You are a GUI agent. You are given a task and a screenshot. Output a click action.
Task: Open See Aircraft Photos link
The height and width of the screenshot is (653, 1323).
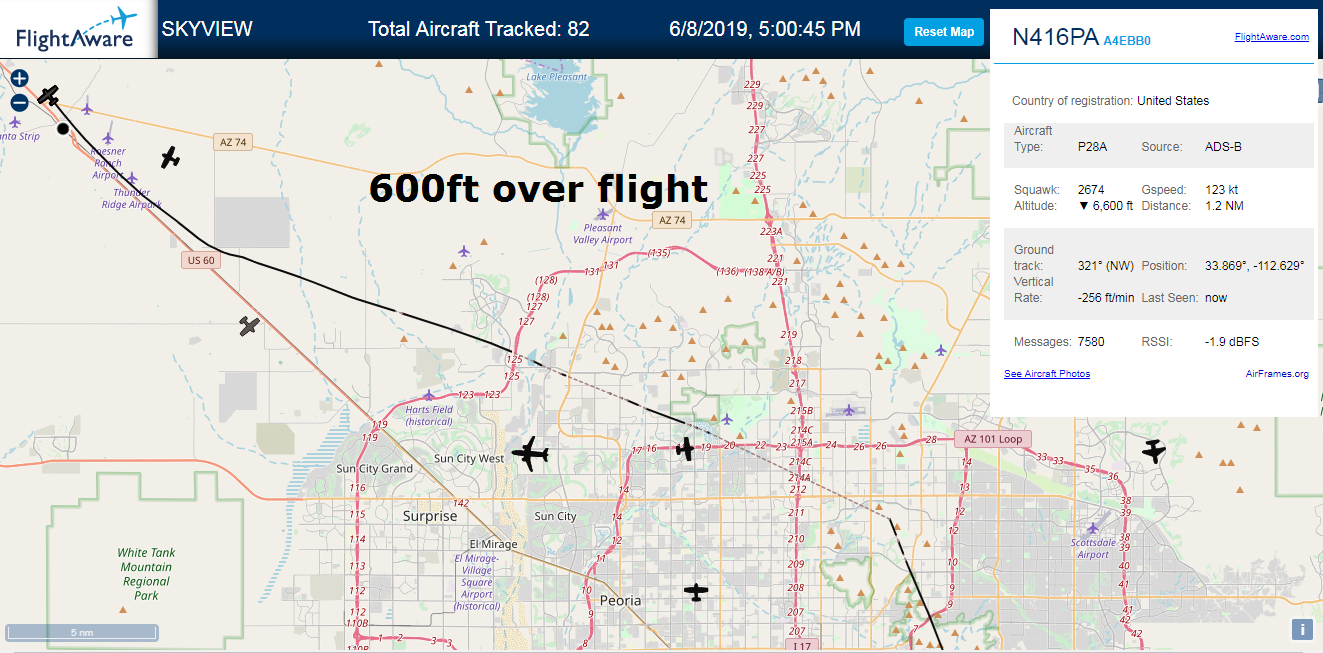tap(1047, 374)
